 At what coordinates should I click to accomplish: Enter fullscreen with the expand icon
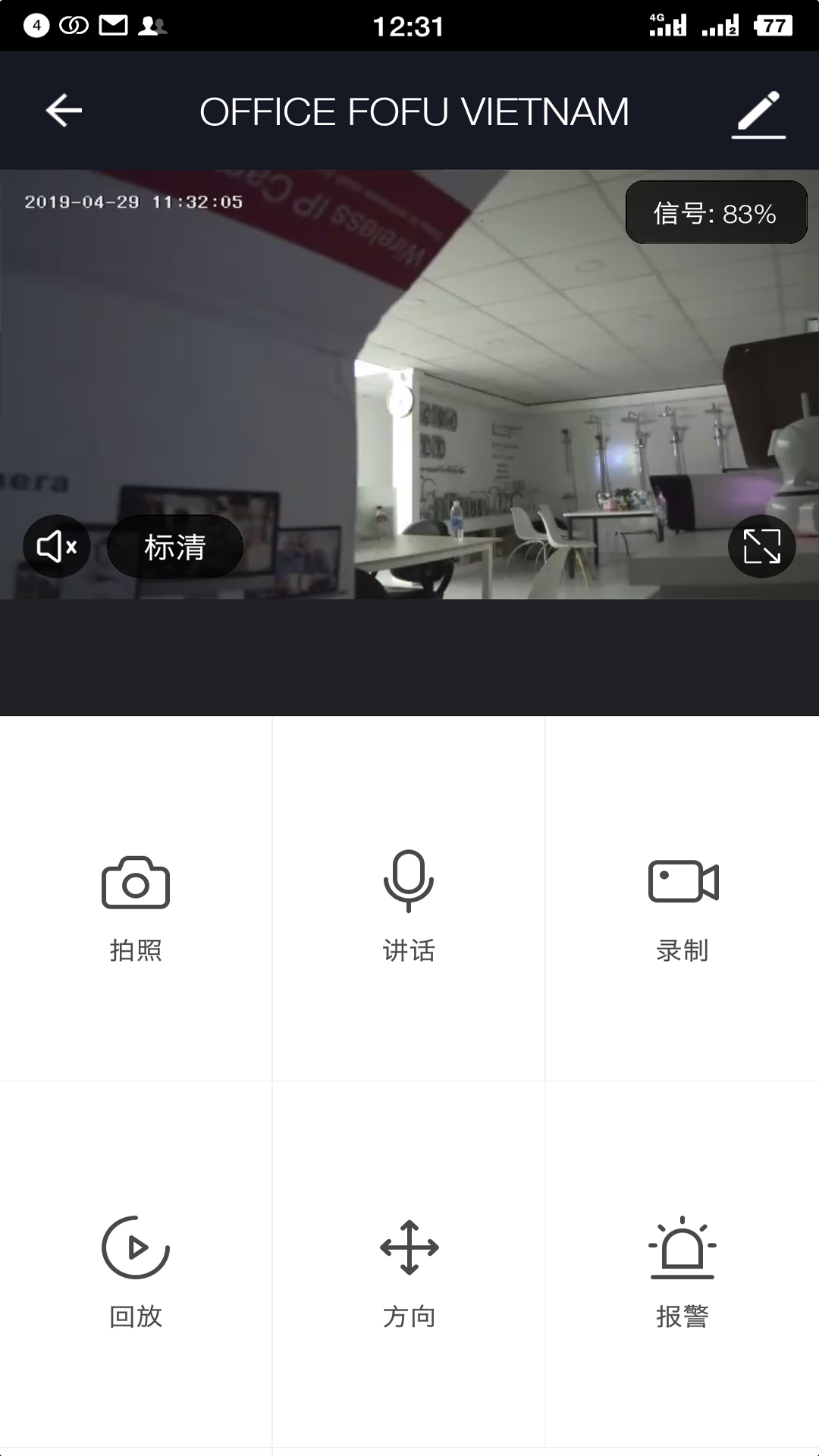coord(761,546)
